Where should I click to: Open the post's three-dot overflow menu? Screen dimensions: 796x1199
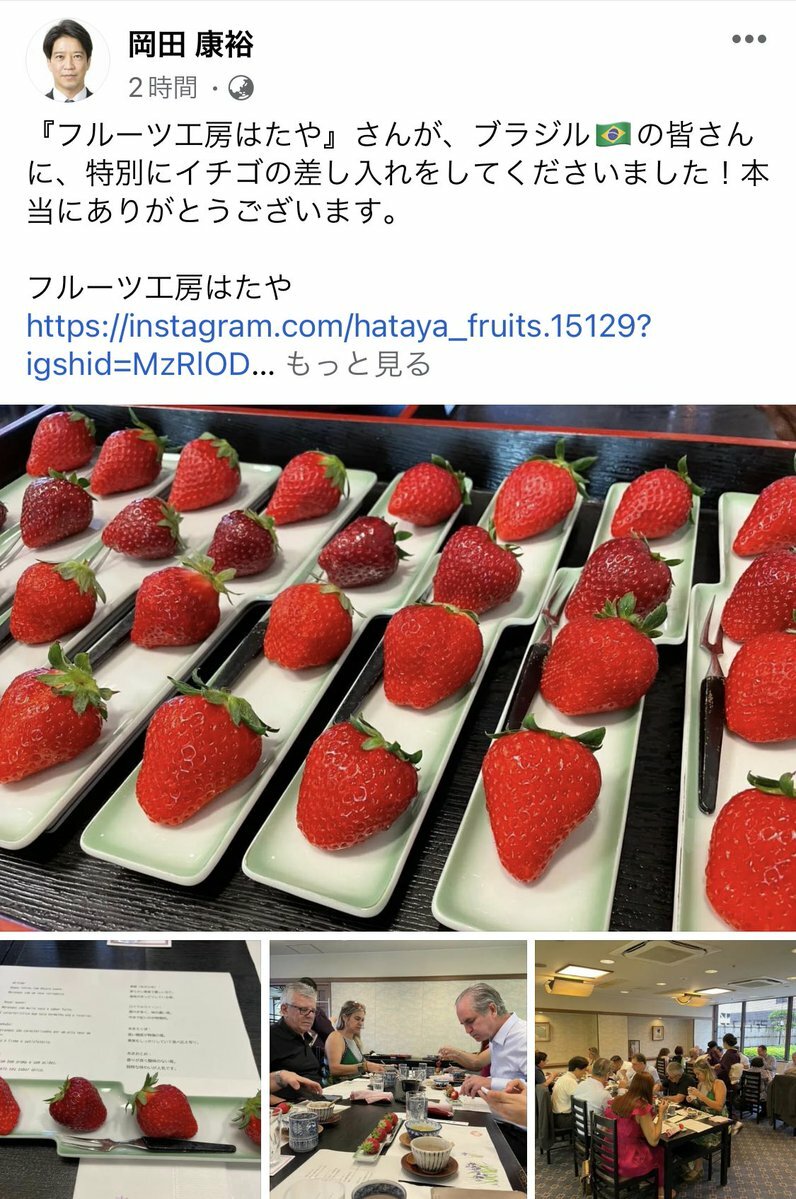[748, 40]
